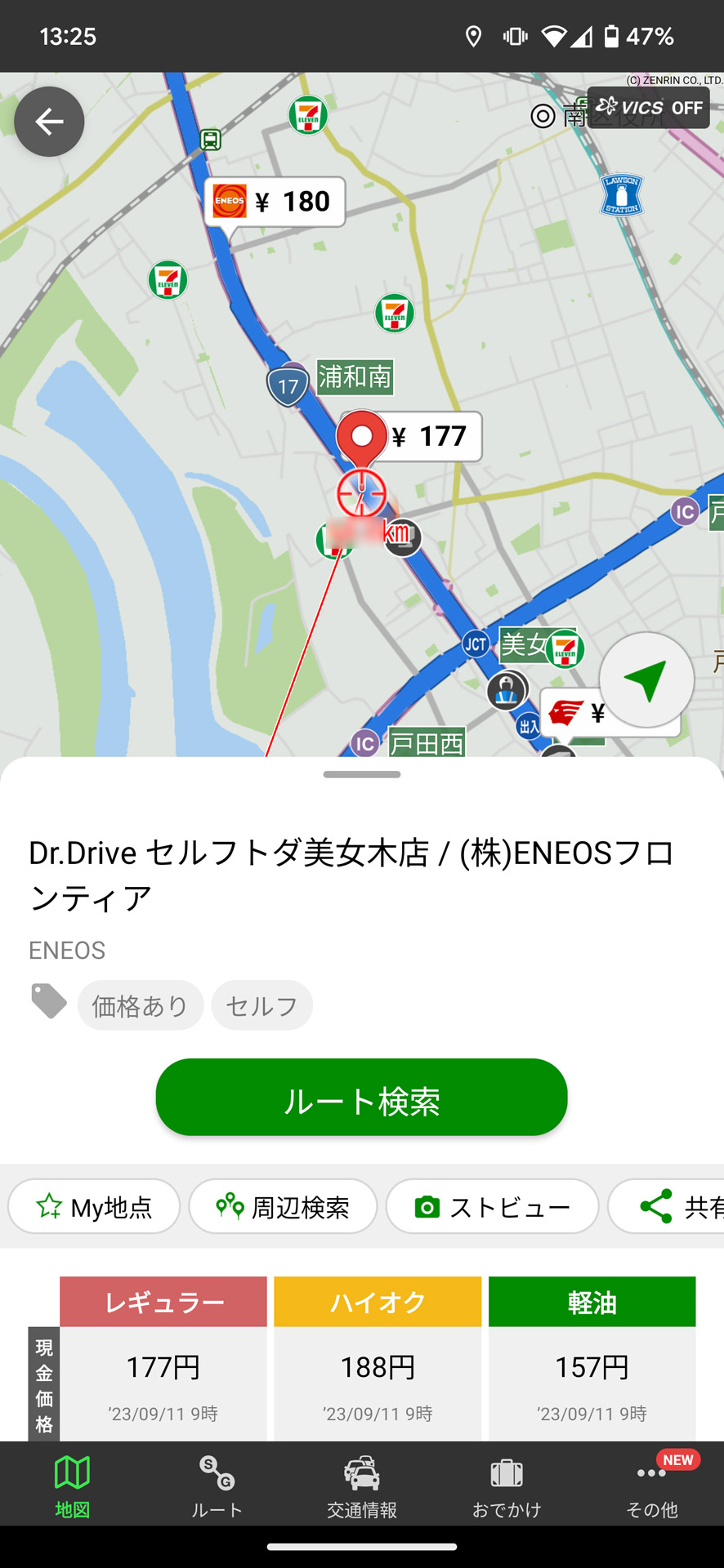
Task: Star this station with My地点
Action: click(93, 1206)
